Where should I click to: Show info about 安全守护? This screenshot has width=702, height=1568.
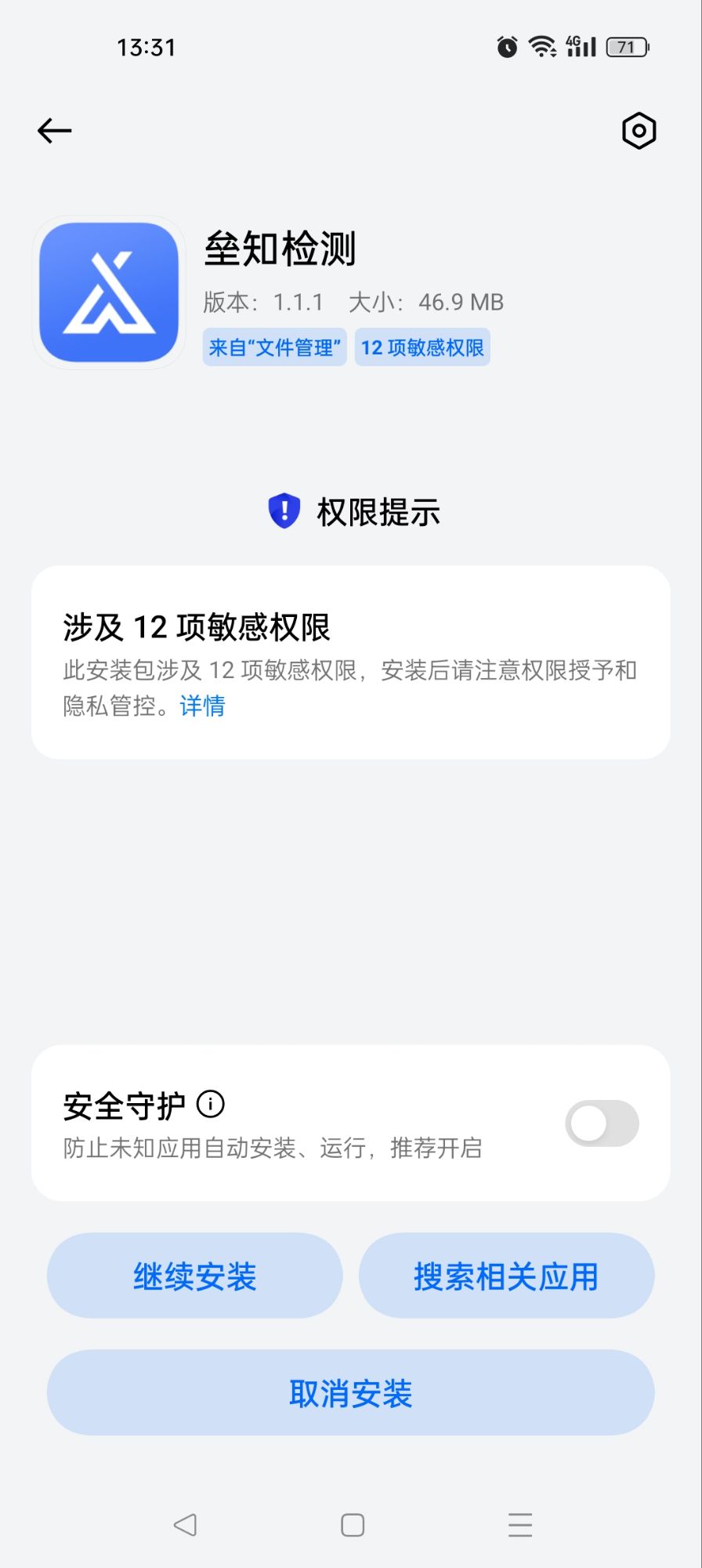210,1105
